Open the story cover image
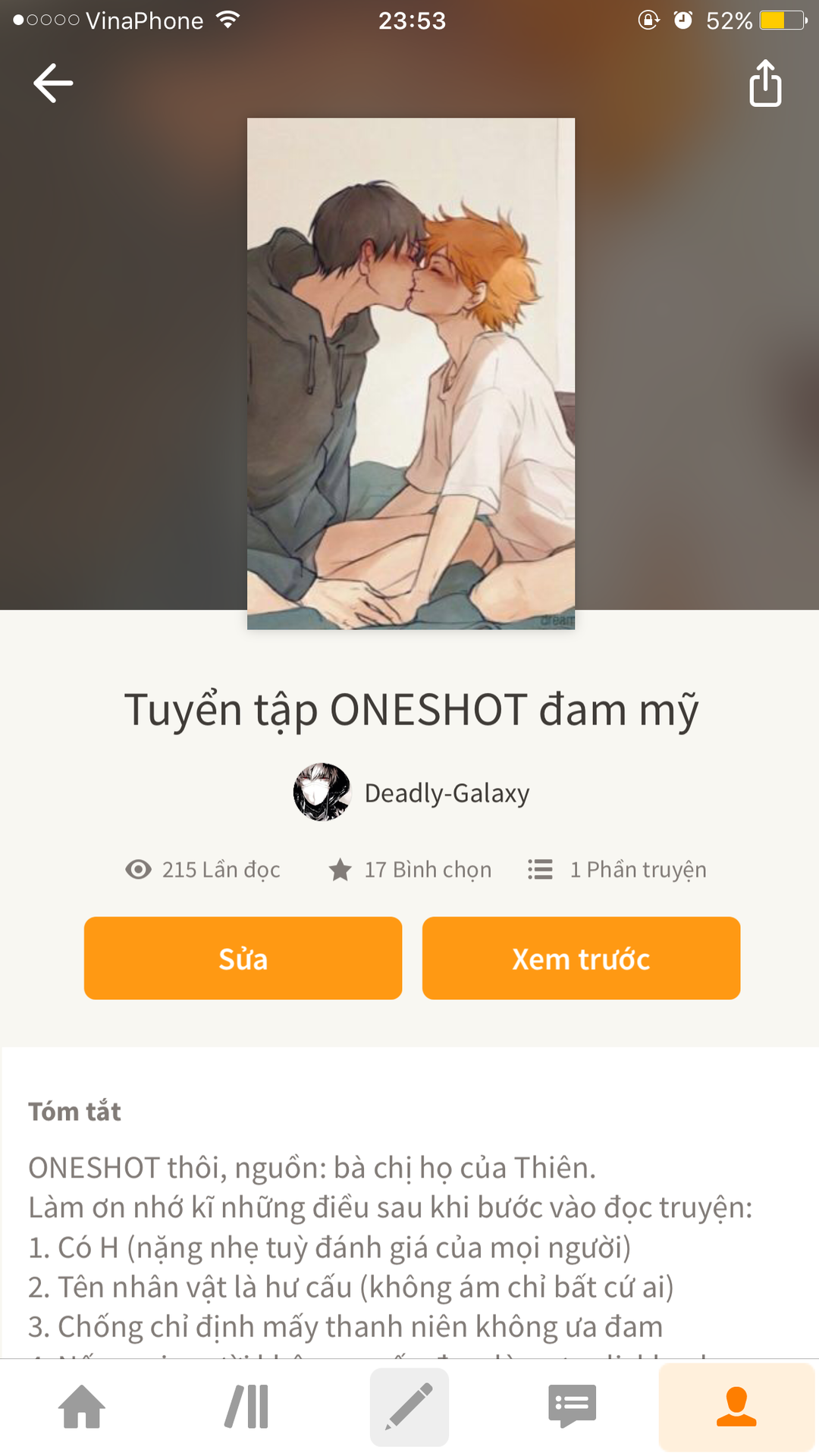The width and height of the screenshot is (819, 1456). pos(411,373)
